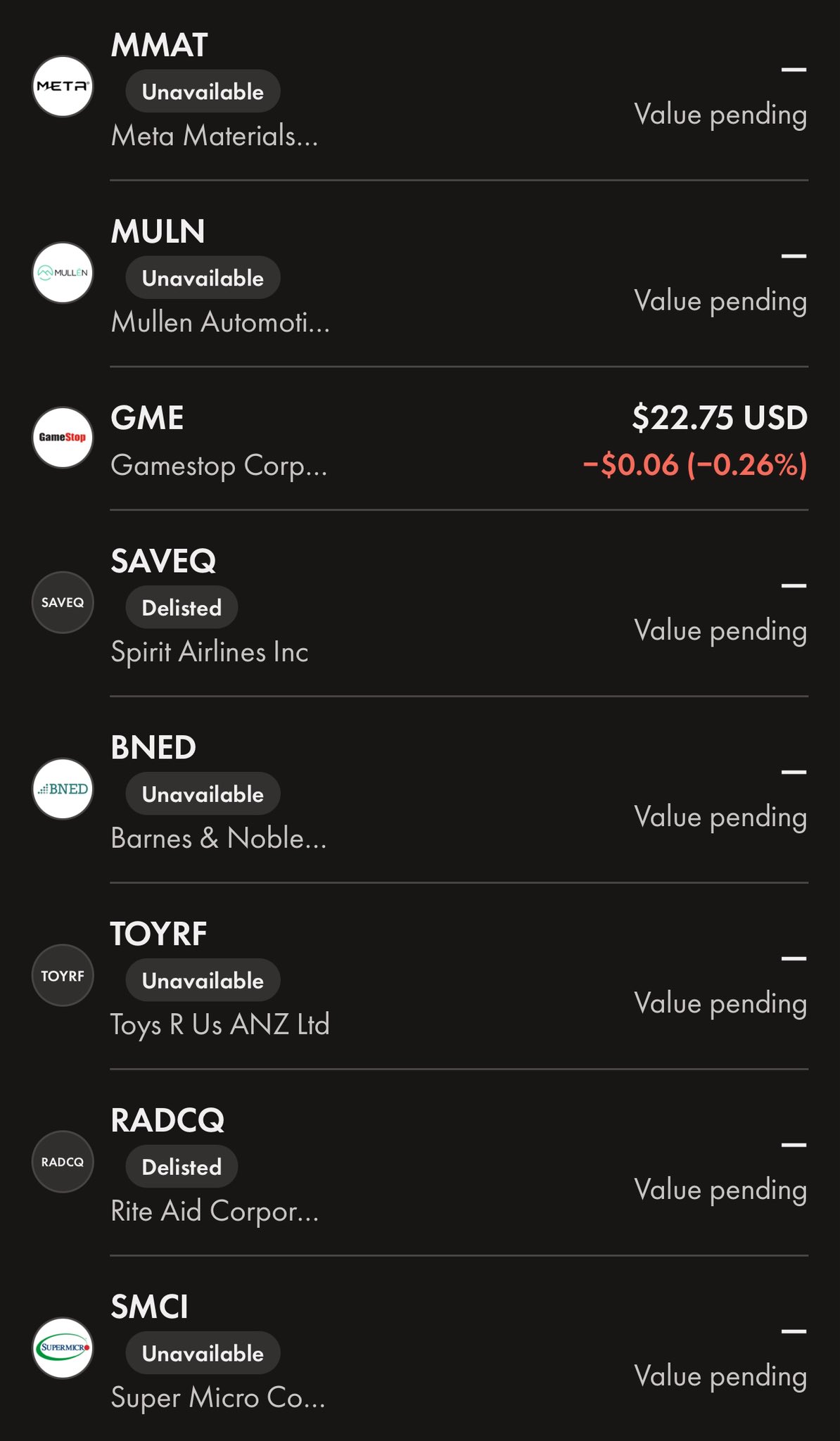Open the MMAT Meta Materials holding
Image resolution: width=840 pixels, height=1441 pixels.
click(419, 90)
